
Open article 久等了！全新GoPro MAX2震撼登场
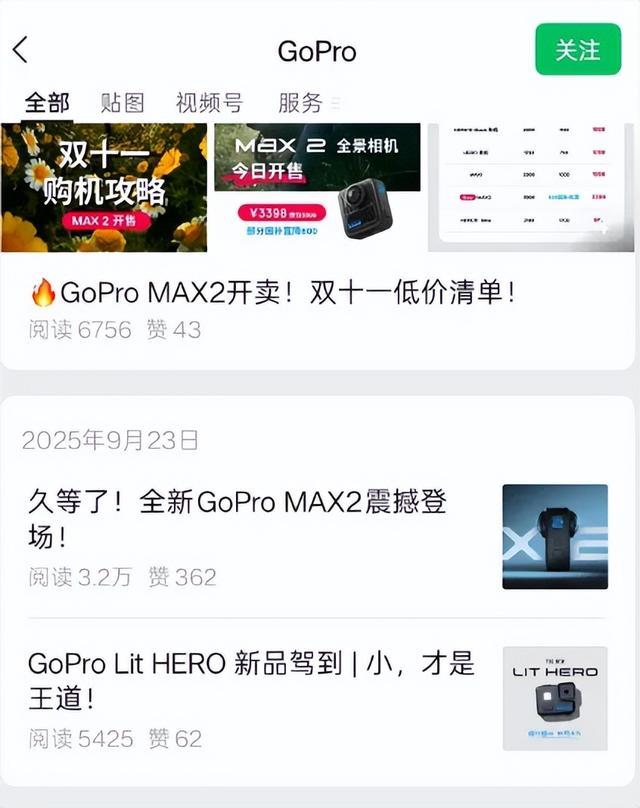pos(238,520)
